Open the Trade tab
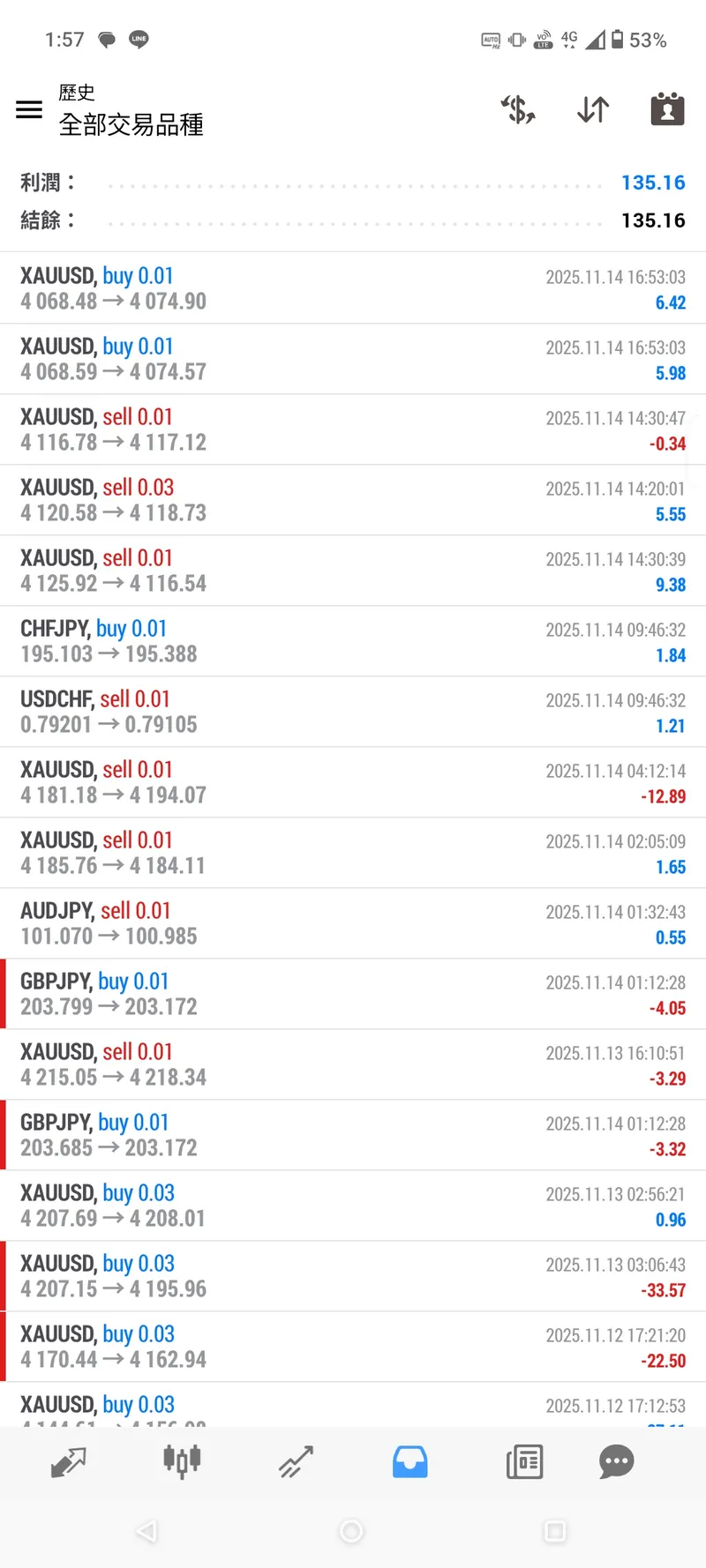Image resolution: width=706 pixels, height=1568 pixels. click(x=296, y=1461)
